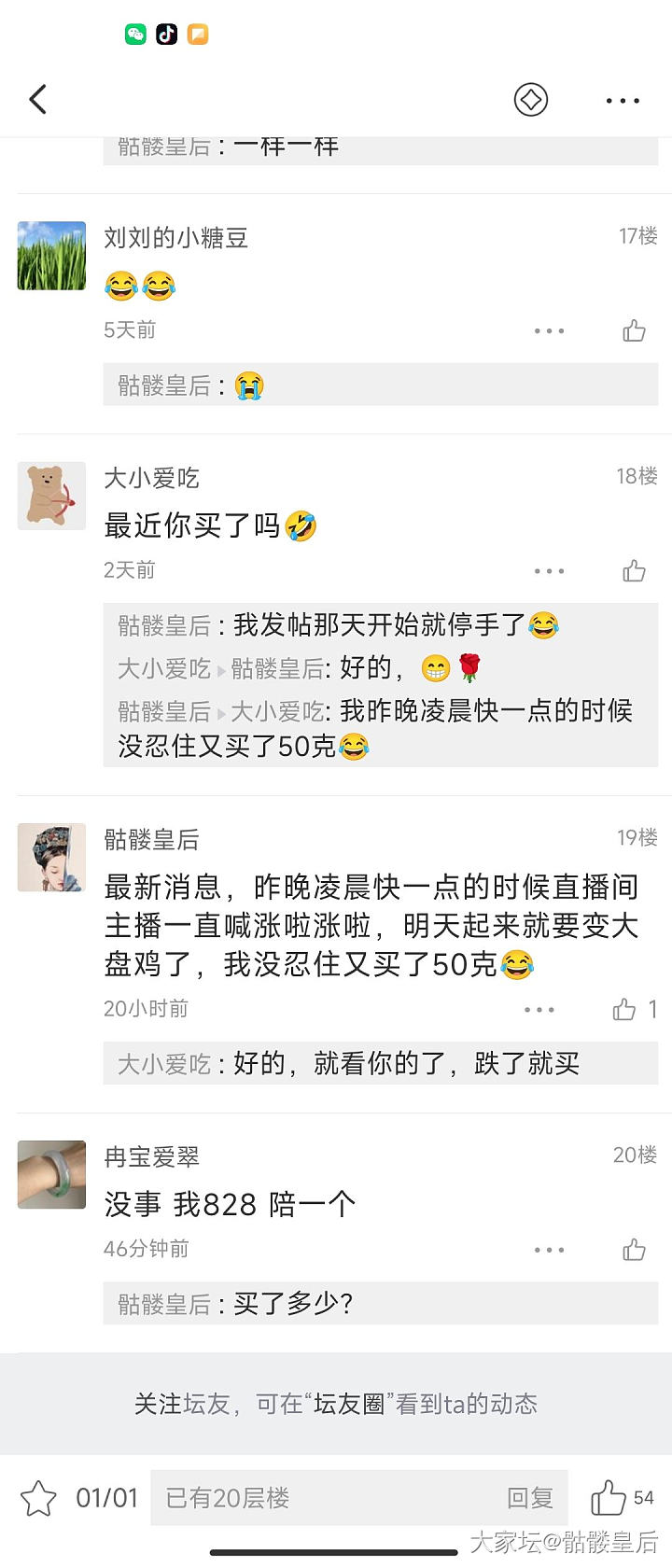Like 骷髅皇后's 19楼 comment
The width and height of the screenshot is (672, 1568).
coord(624,1009)
